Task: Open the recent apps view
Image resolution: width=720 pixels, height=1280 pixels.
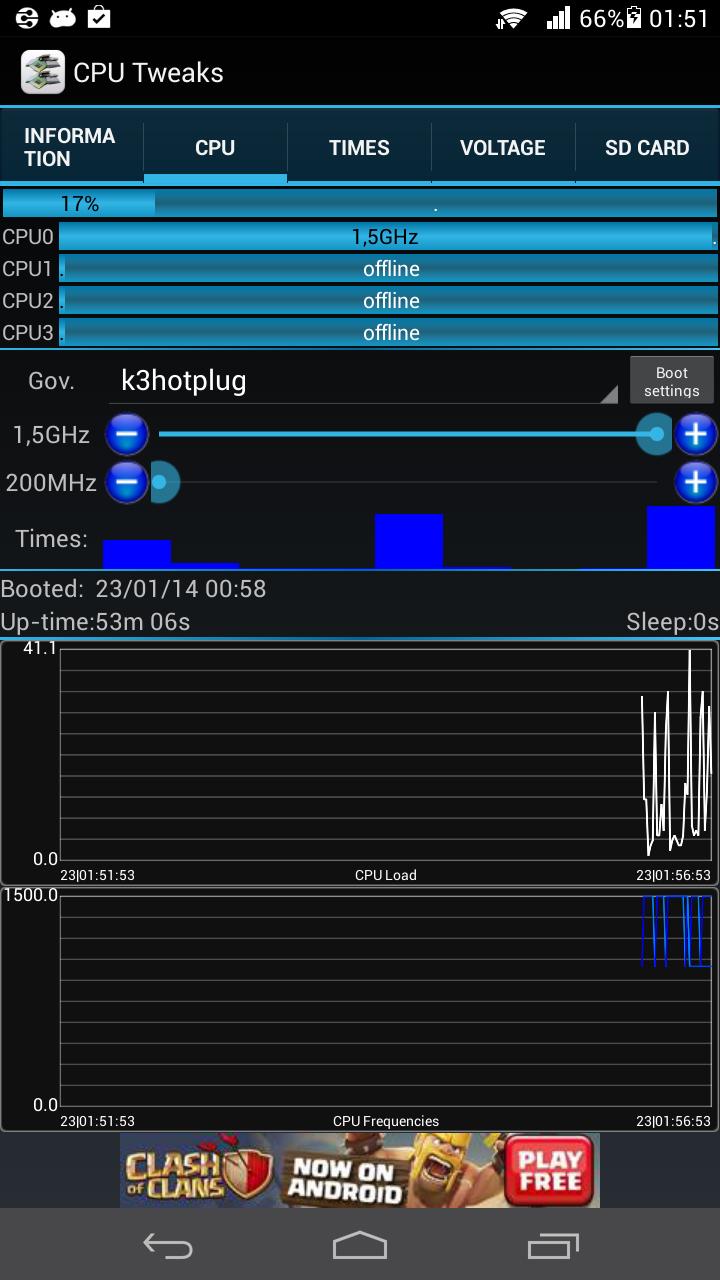Action: pyautogui.click(x=553, y=1245)
